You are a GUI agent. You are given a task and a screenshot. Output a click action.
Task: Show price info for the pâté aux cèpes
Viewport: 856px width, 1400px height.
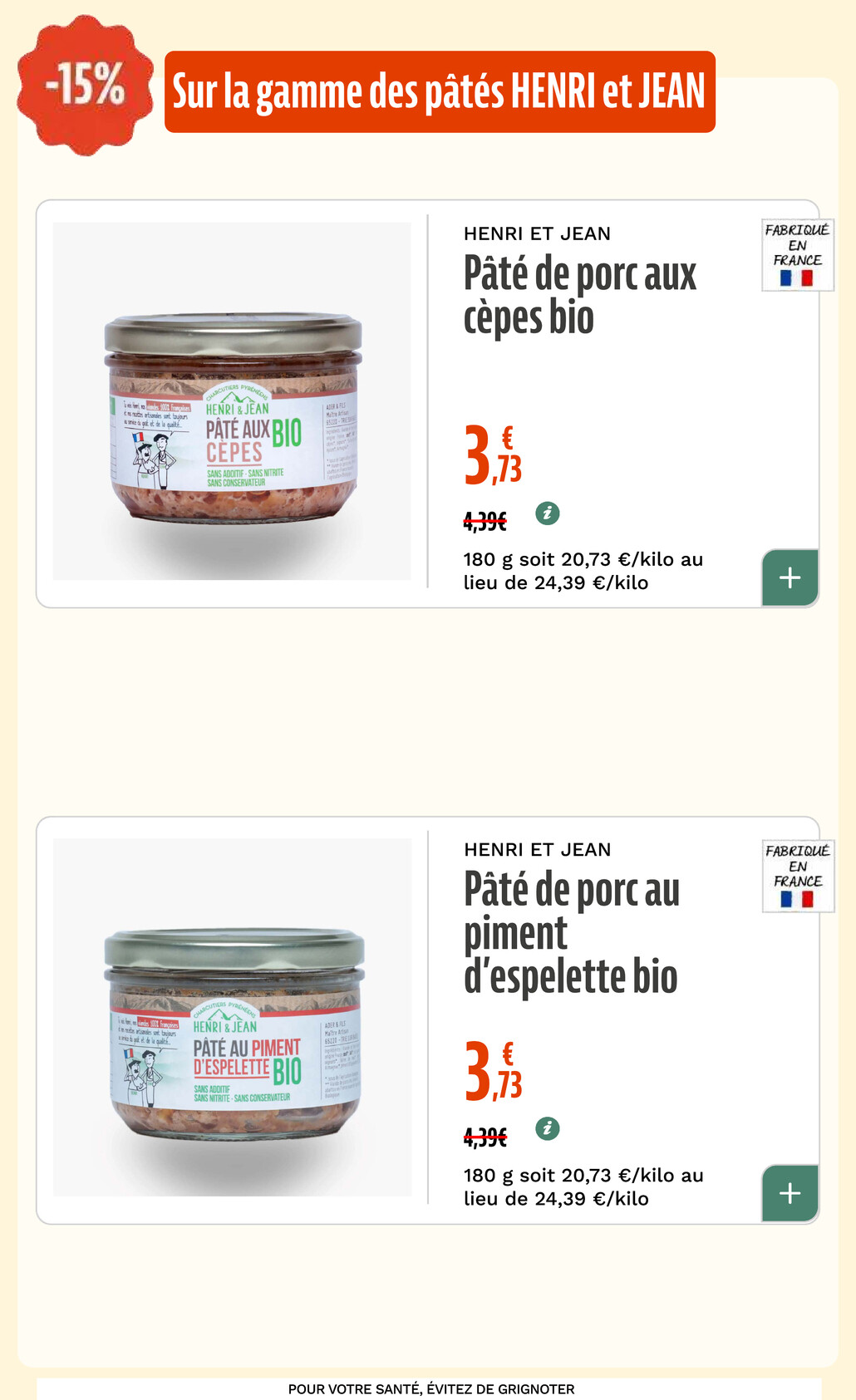coord(547,513)
